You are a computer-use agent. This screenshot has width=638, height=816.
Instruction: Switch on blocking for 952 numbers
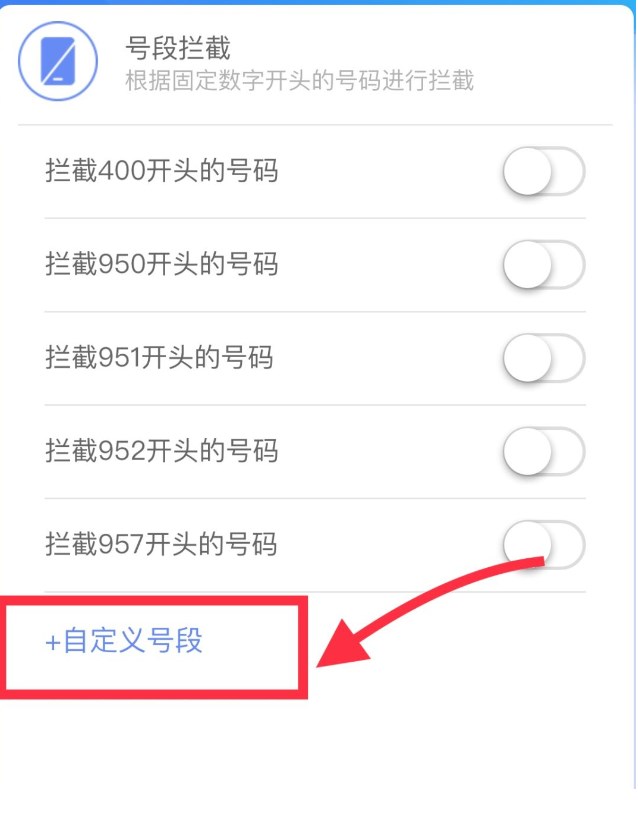[543, 452]
